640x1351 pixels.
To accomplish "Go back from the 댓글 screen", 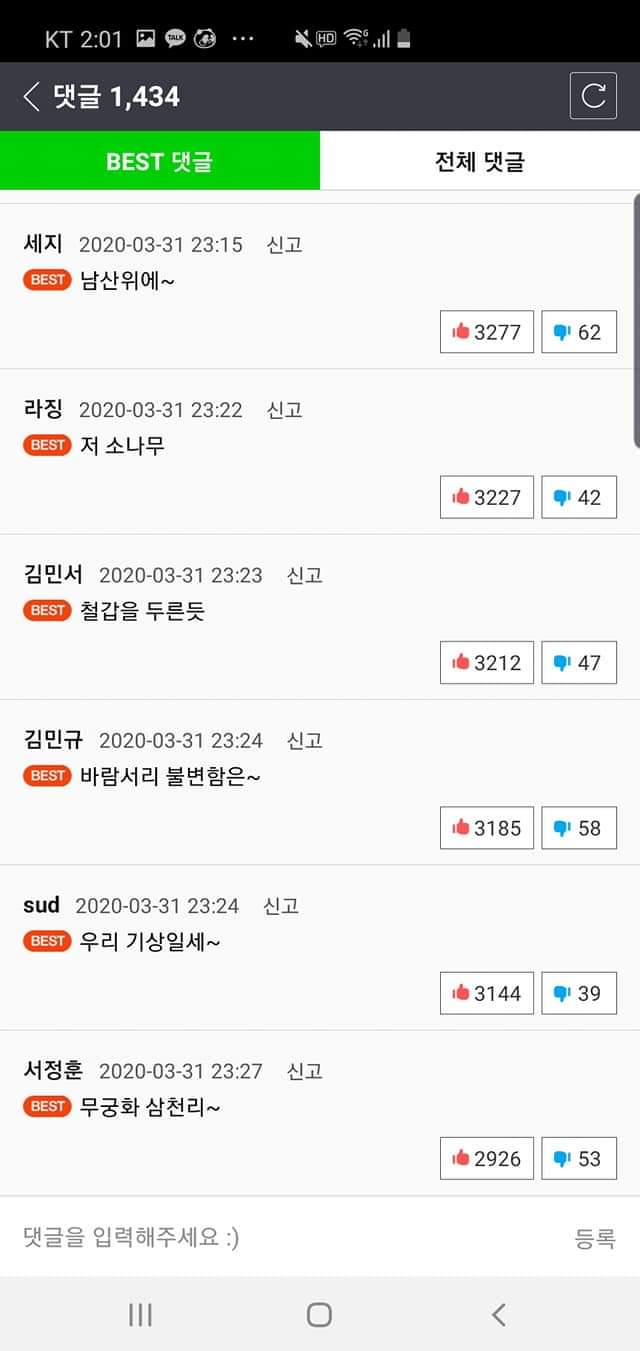I will 32,96.
